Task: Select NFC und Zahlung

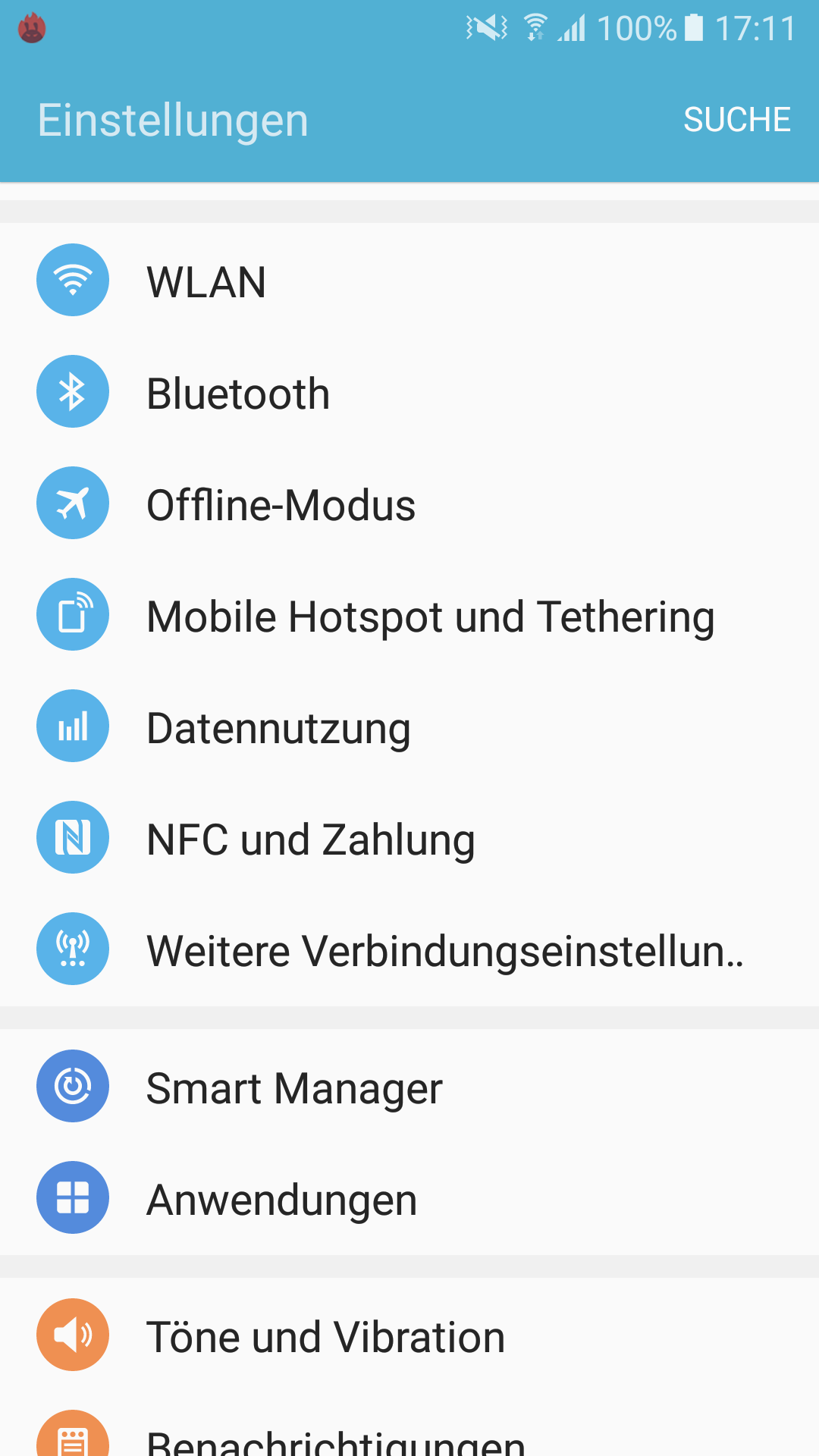Action: coord(409,837)
